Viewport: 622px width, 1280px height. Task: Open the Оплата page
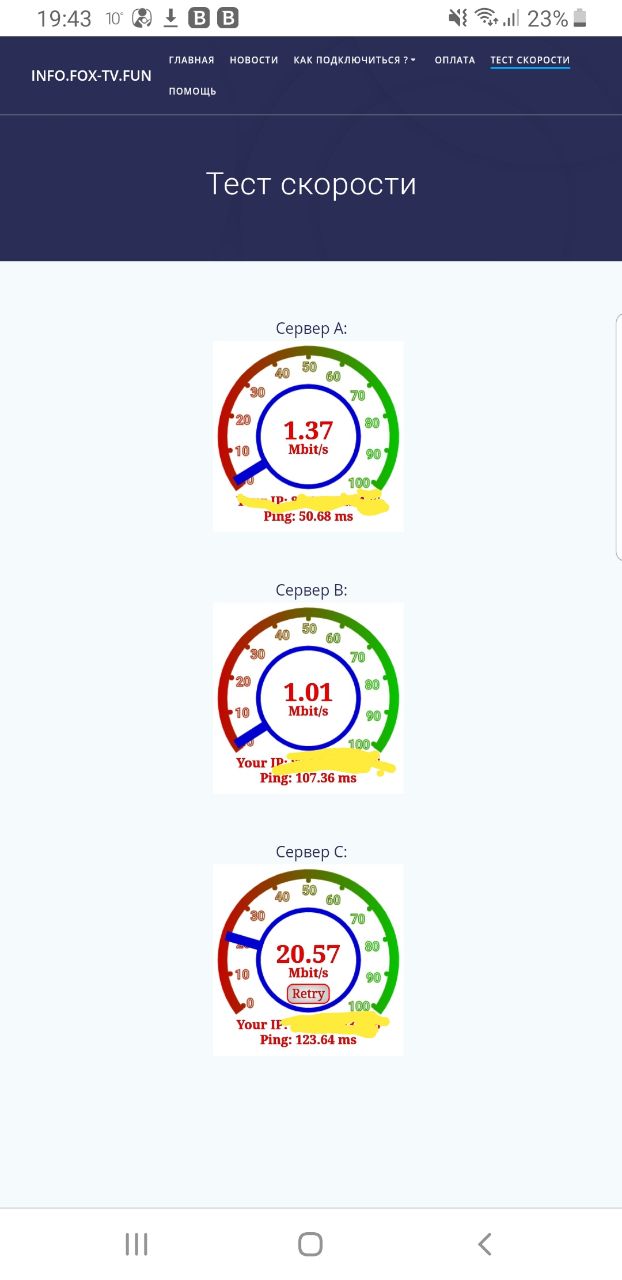(x=455, y=60)
